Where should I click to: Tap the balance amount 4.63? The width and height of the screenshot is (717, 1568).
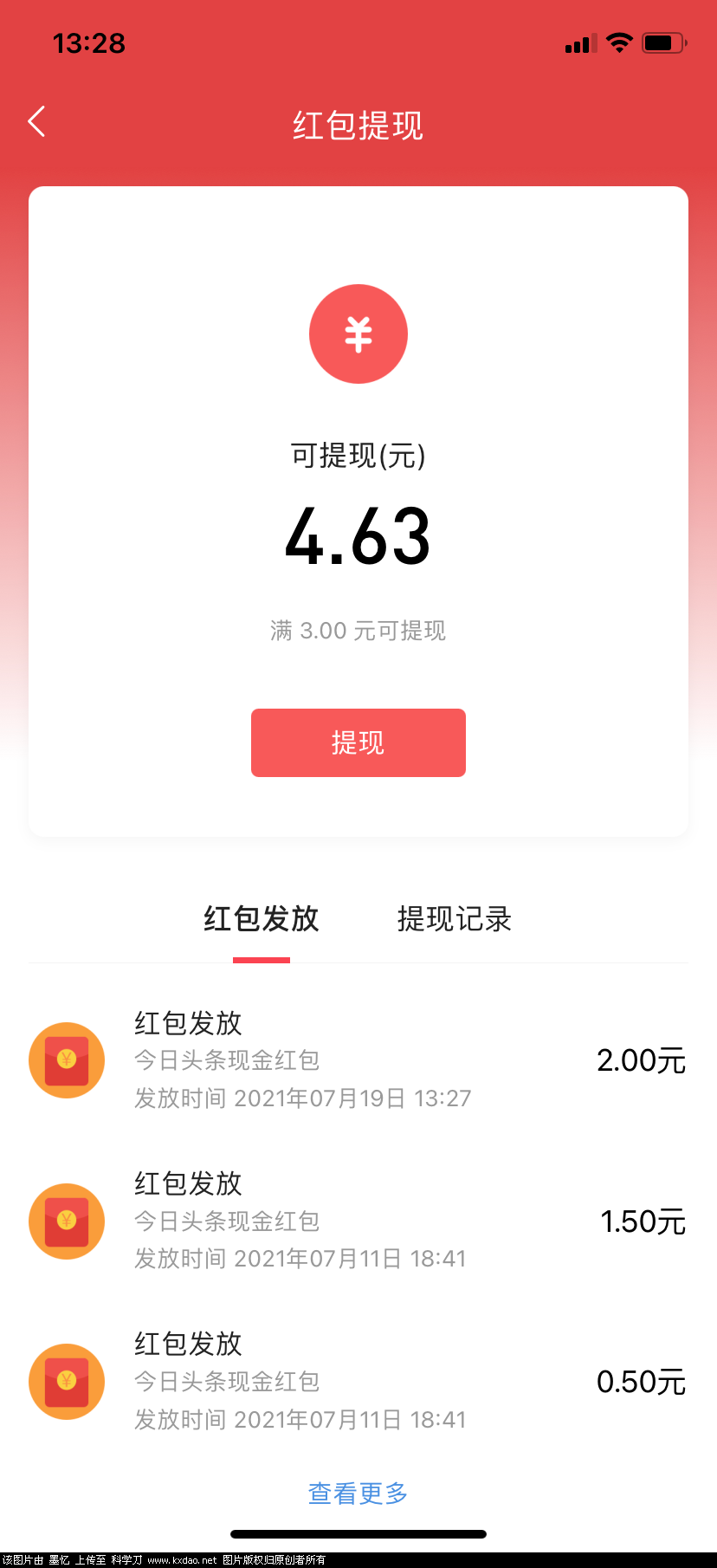pyautogui.click(x=358, y=537)
